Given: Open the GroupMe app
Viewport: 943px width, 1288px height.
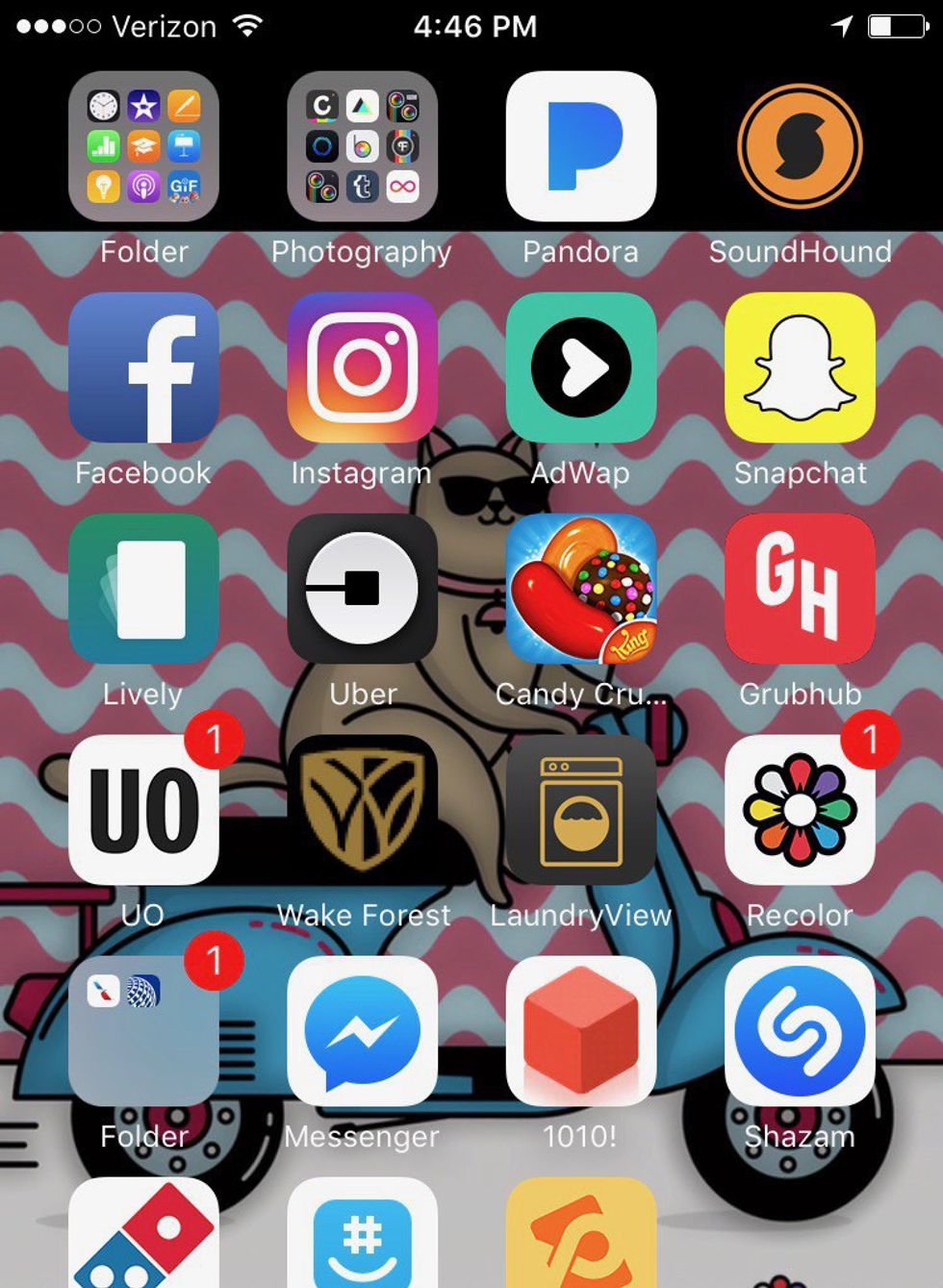Looking at the screenshot, I should point(362,1236).
